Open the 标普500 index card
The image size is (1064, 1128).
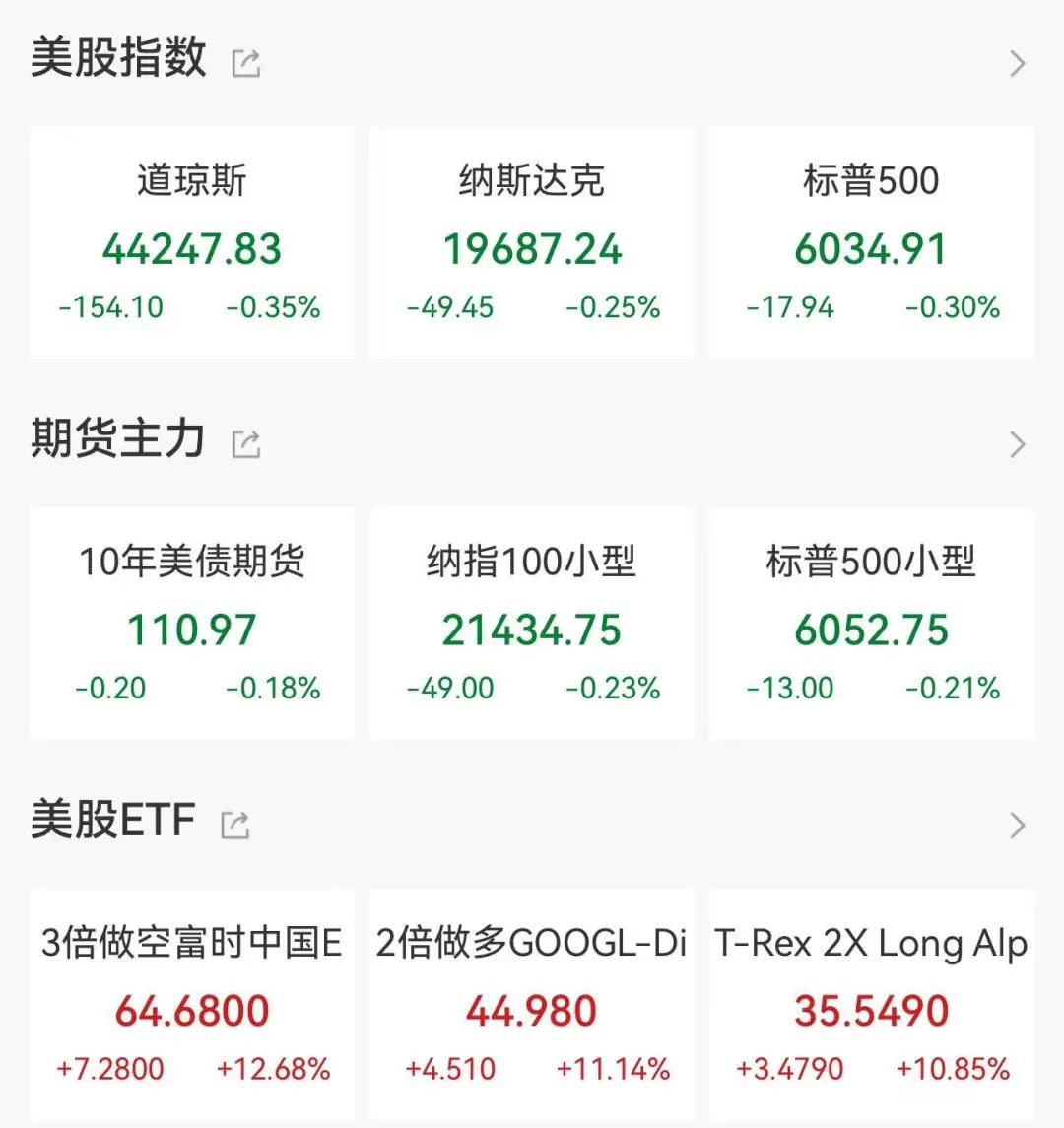pyautogui.click(x=871, y=242)
